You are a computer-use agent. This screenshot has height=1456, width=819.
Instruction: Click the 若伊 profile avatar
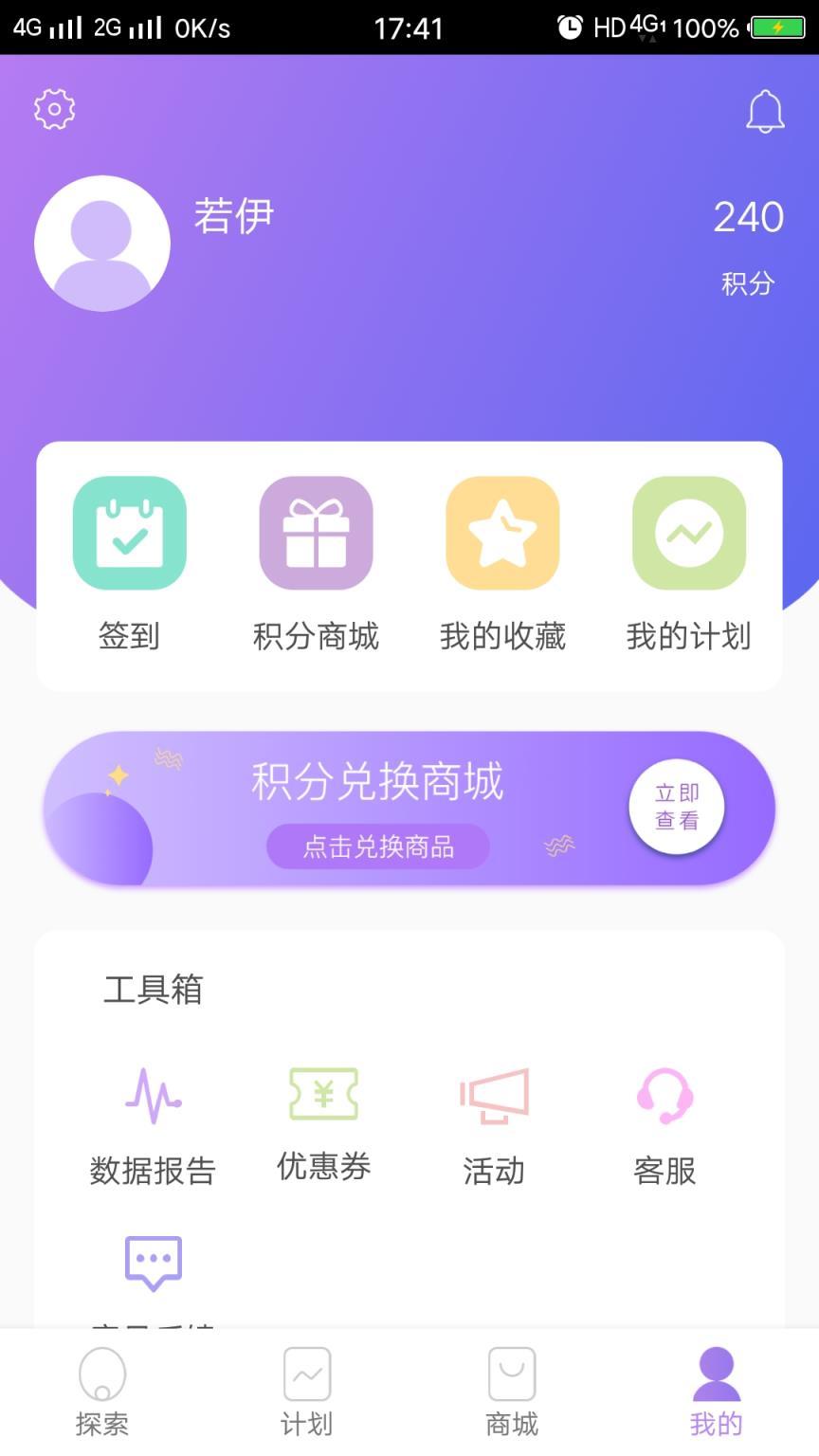104,243
